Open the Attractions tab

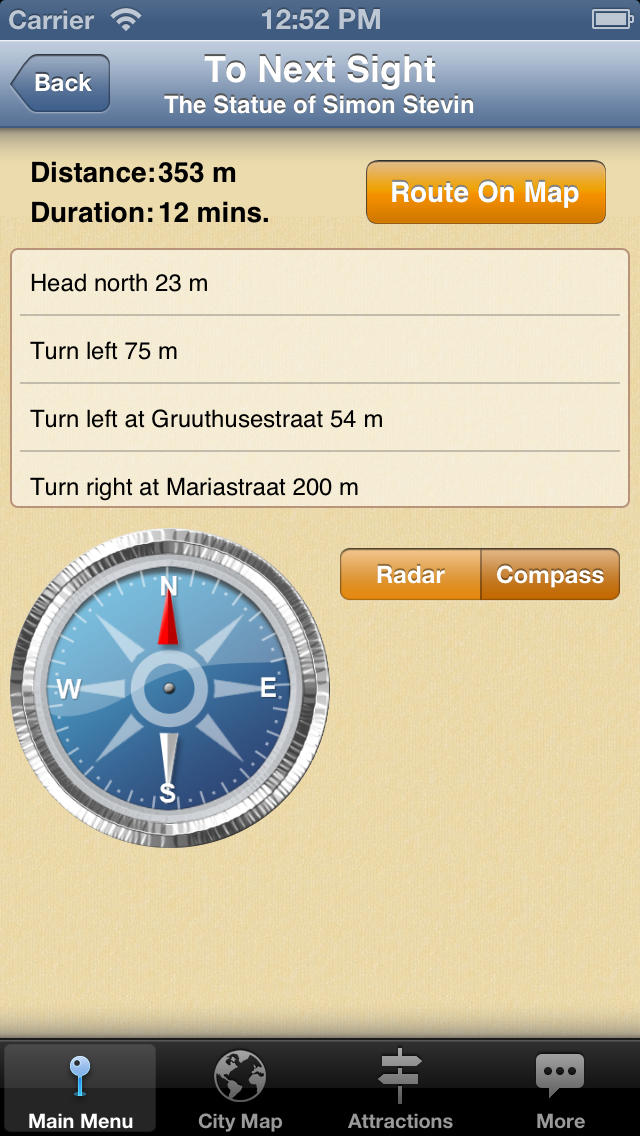click(400, 1088)
